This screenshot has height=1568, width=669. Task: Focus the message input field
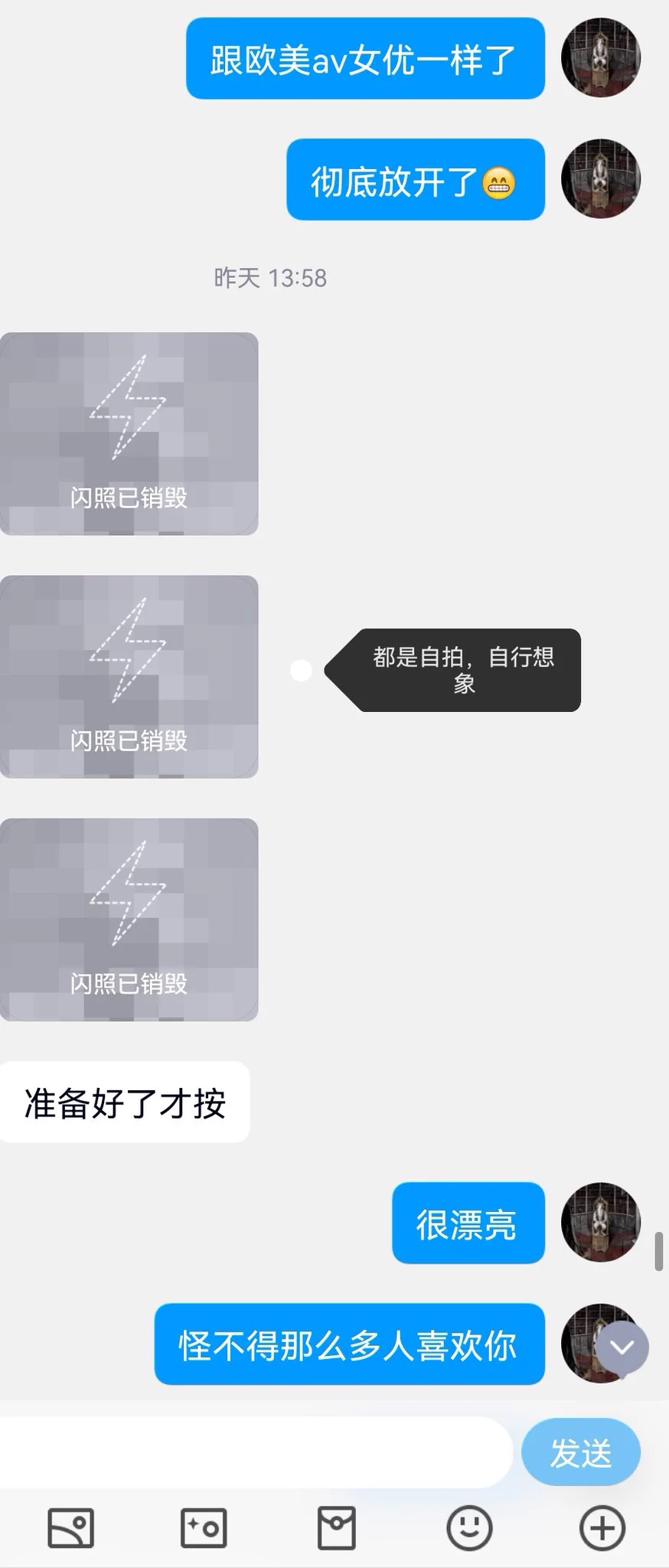coord(253,1452)
